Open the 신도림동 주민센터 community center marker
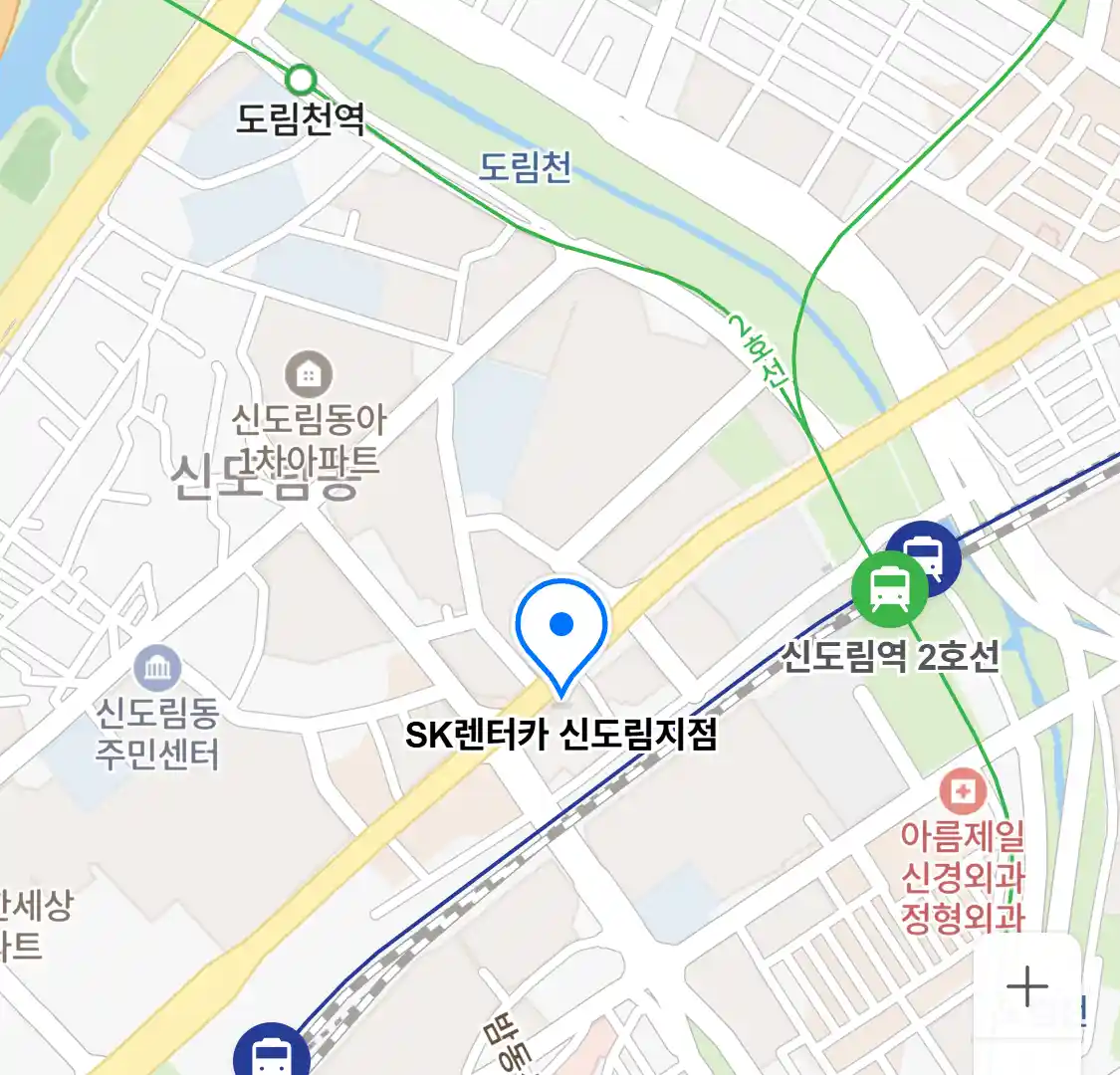Viewport: 1120px width, 1075px height. (157, 667)
